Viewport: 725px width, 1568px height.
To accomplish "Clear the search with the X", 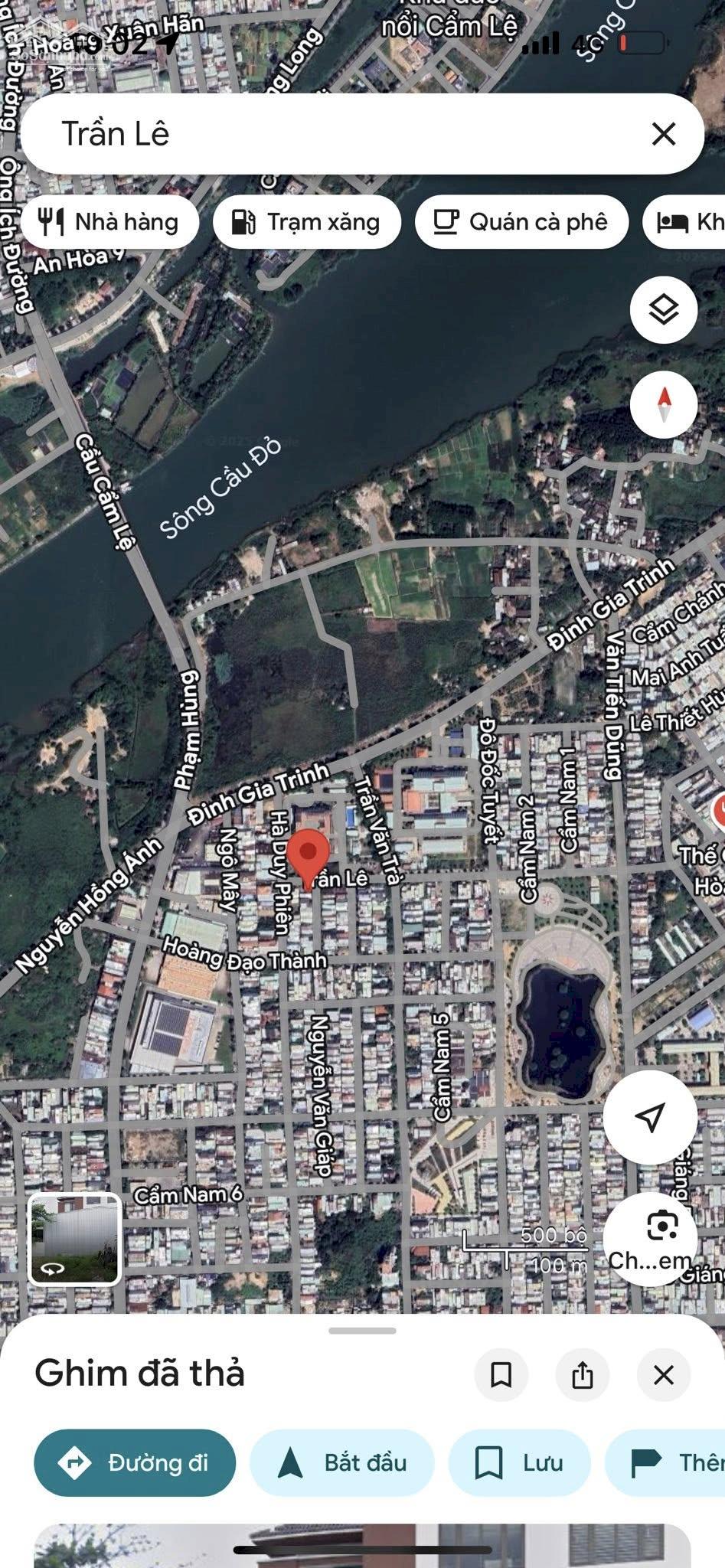I will 663,134.
